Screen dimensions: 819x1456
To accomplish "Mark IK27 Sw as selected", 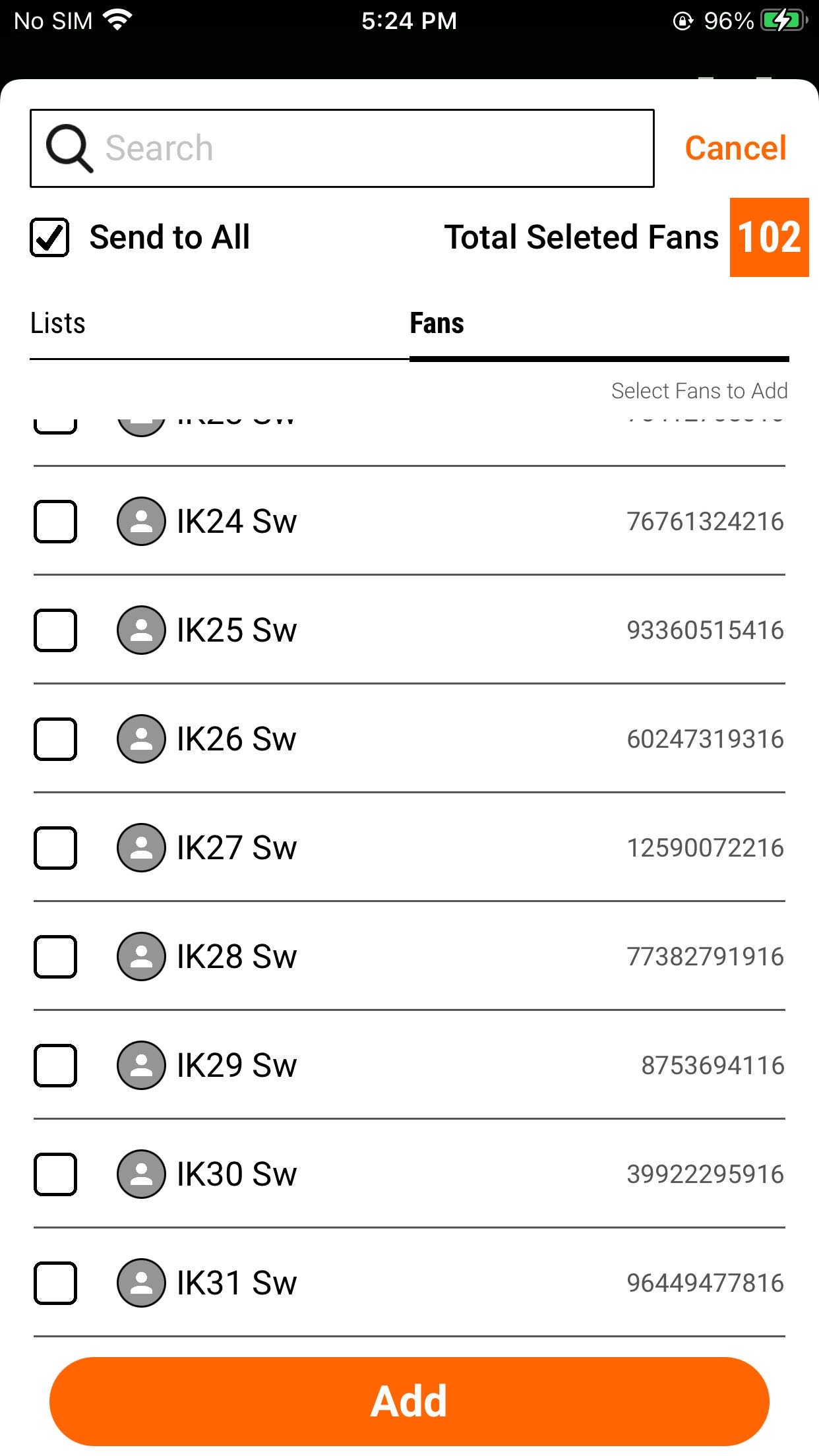I will 55,848.
